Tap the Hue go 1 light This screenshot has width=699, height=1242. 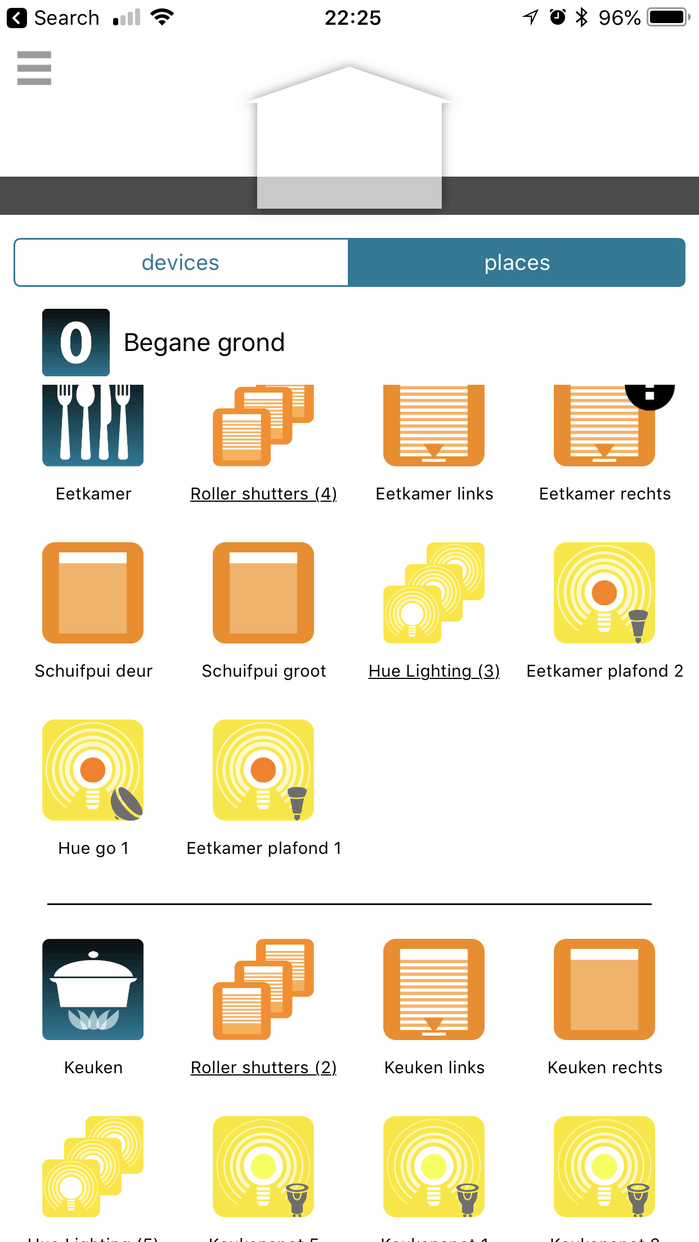tap(93, 771)
